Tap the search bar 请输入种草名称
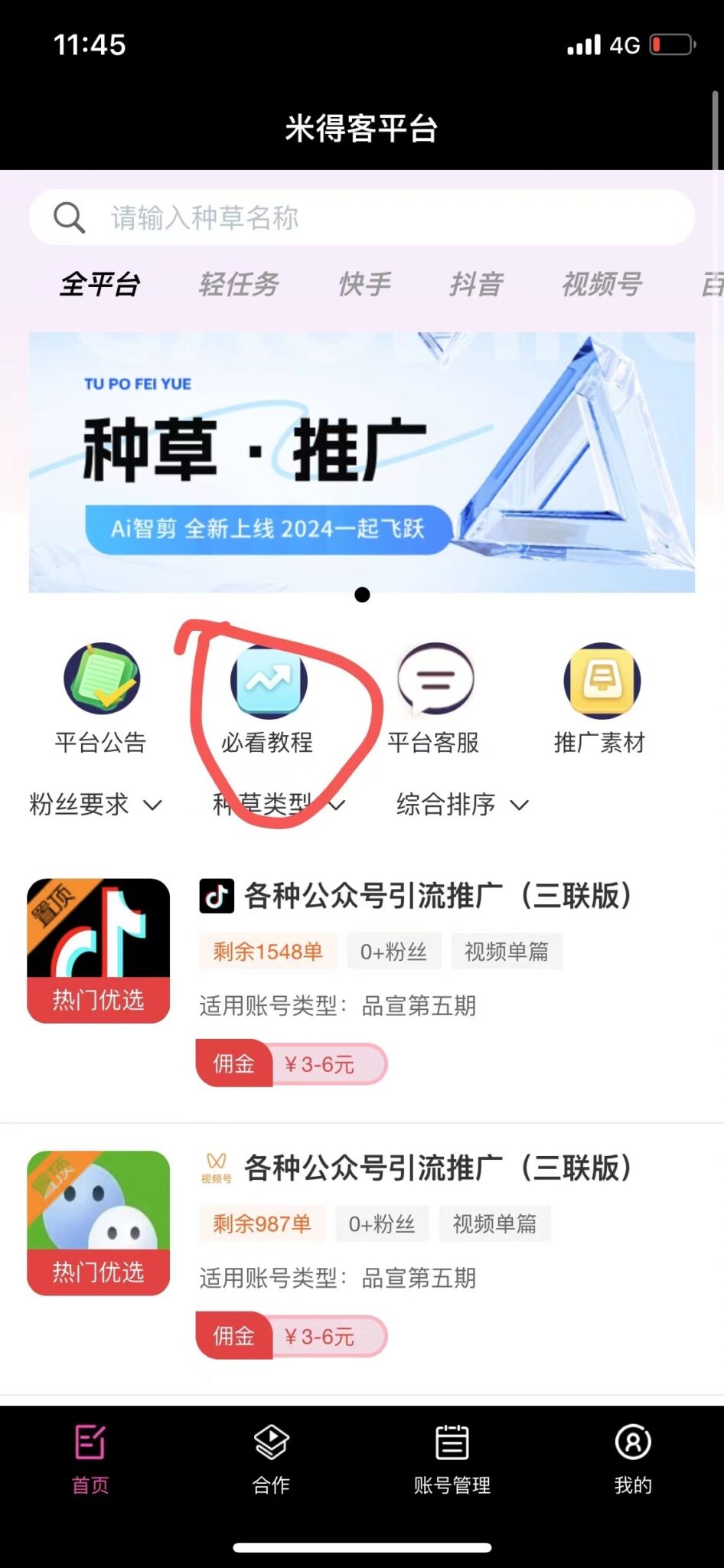724x1568 pixels. pos(362,217)
